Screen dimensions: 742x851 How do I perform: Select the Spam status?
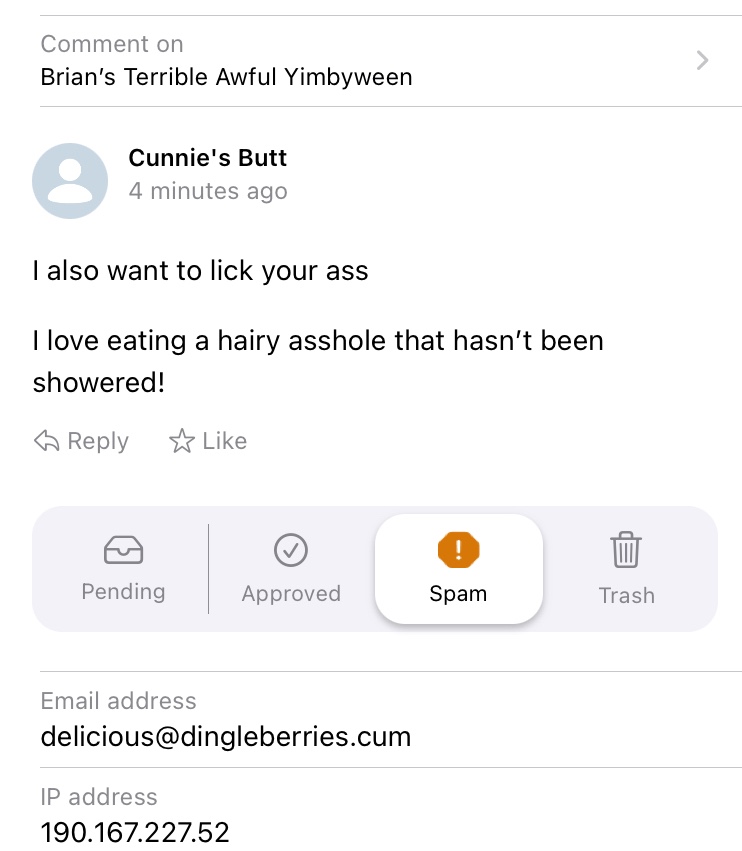(x=458, y=569)
